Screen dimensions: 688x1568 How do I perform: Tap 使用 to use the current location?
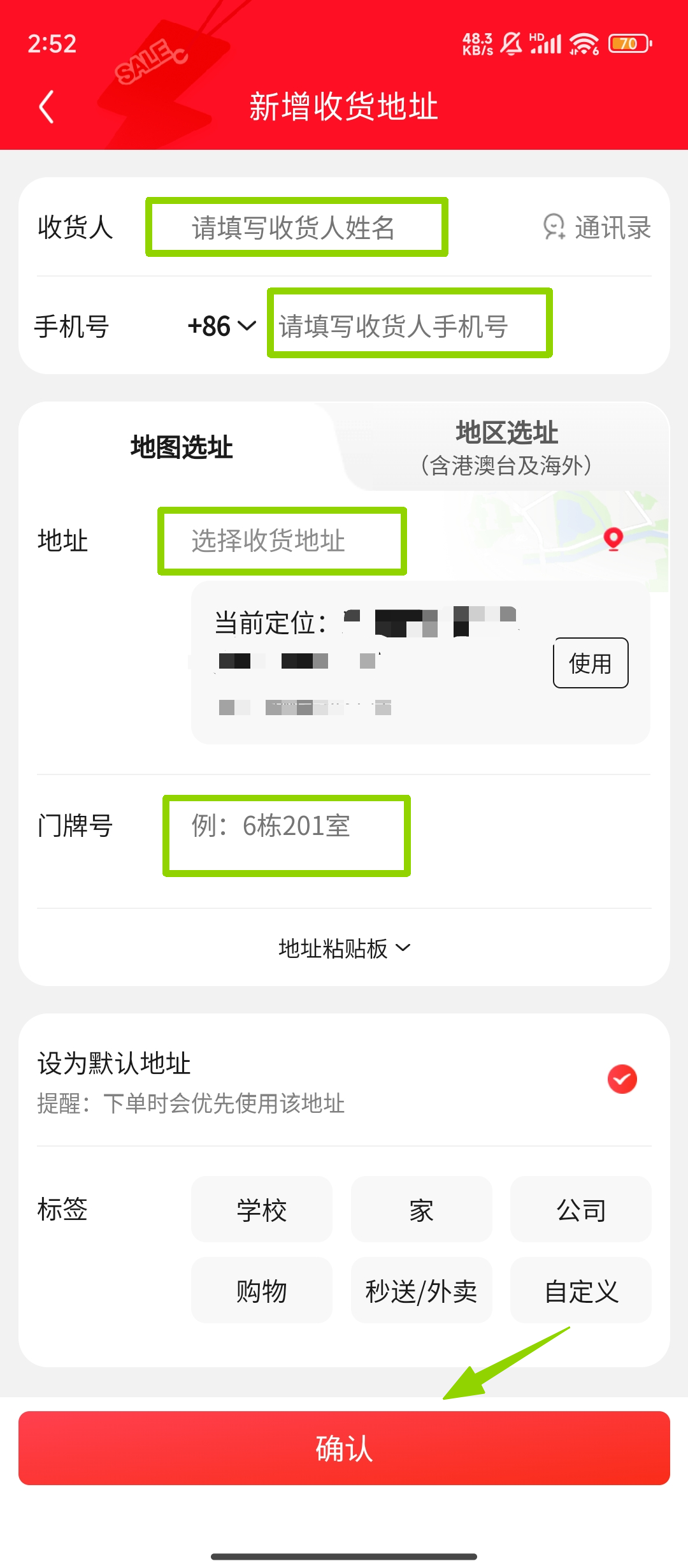coord(590,663)
